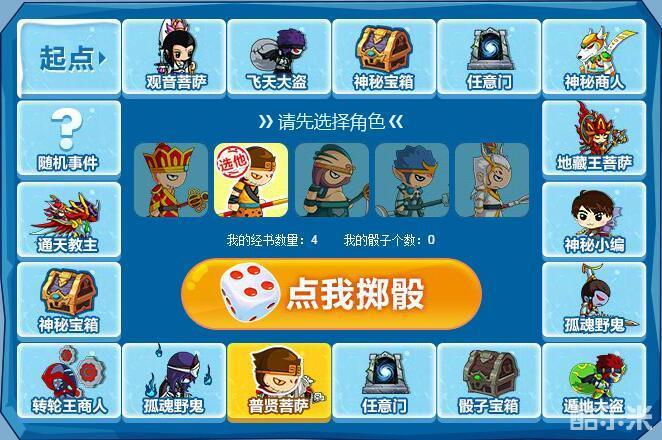This screenshot has height=440, width=662.
Task: Choose the monkey character marked 选他
Action: [251, 179]
